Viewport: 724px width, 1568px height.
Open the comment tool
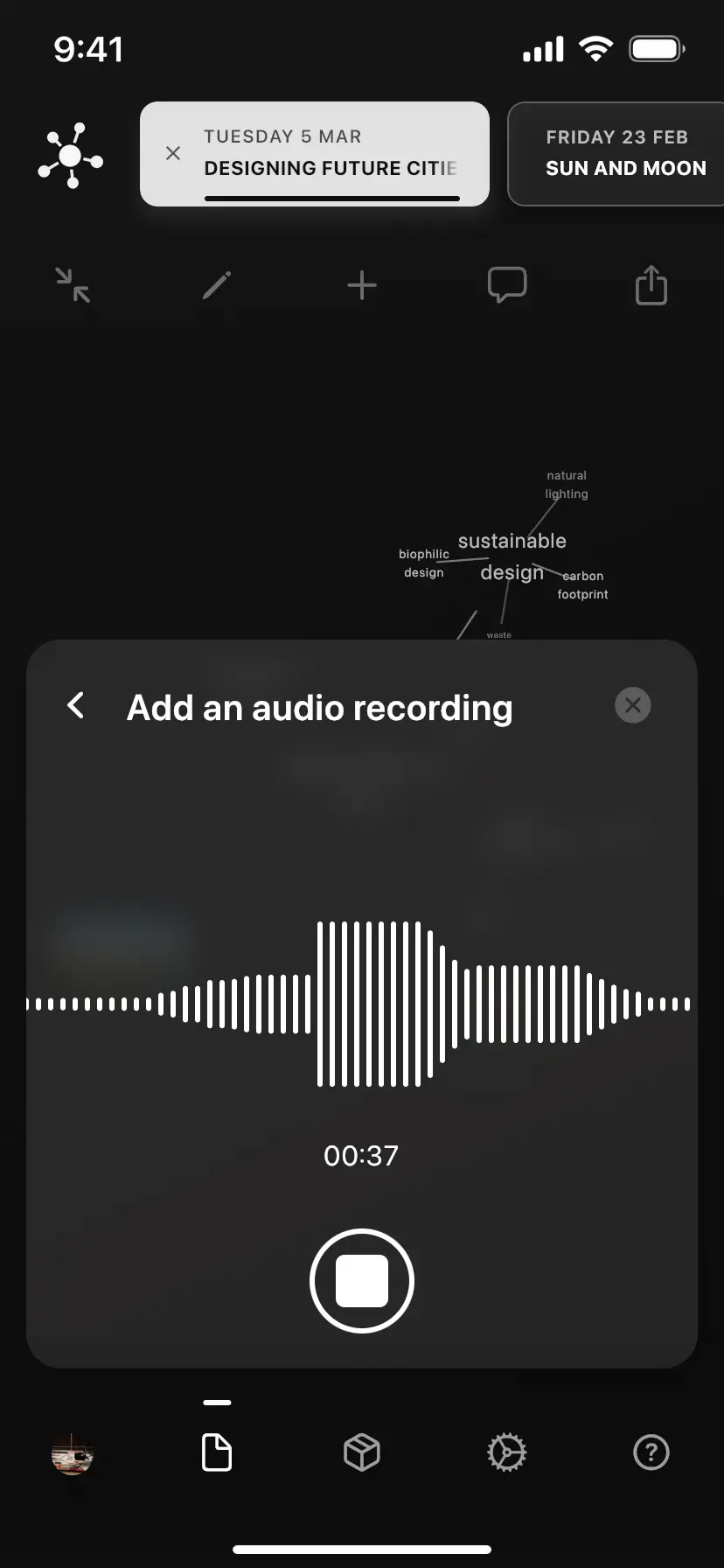click(507, 284)
